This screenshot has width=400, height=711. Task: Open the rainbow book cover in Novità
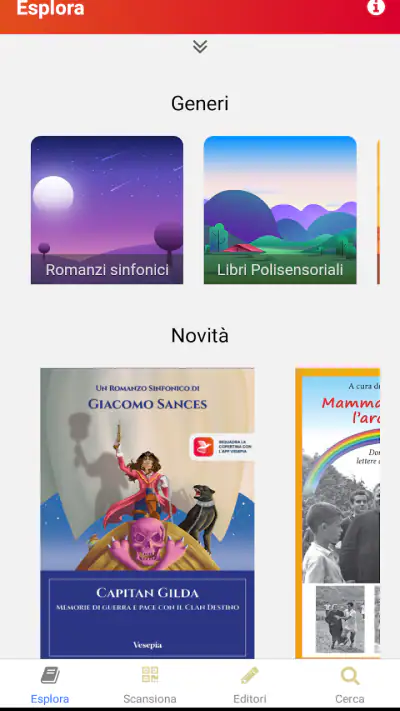pos(338,513)
